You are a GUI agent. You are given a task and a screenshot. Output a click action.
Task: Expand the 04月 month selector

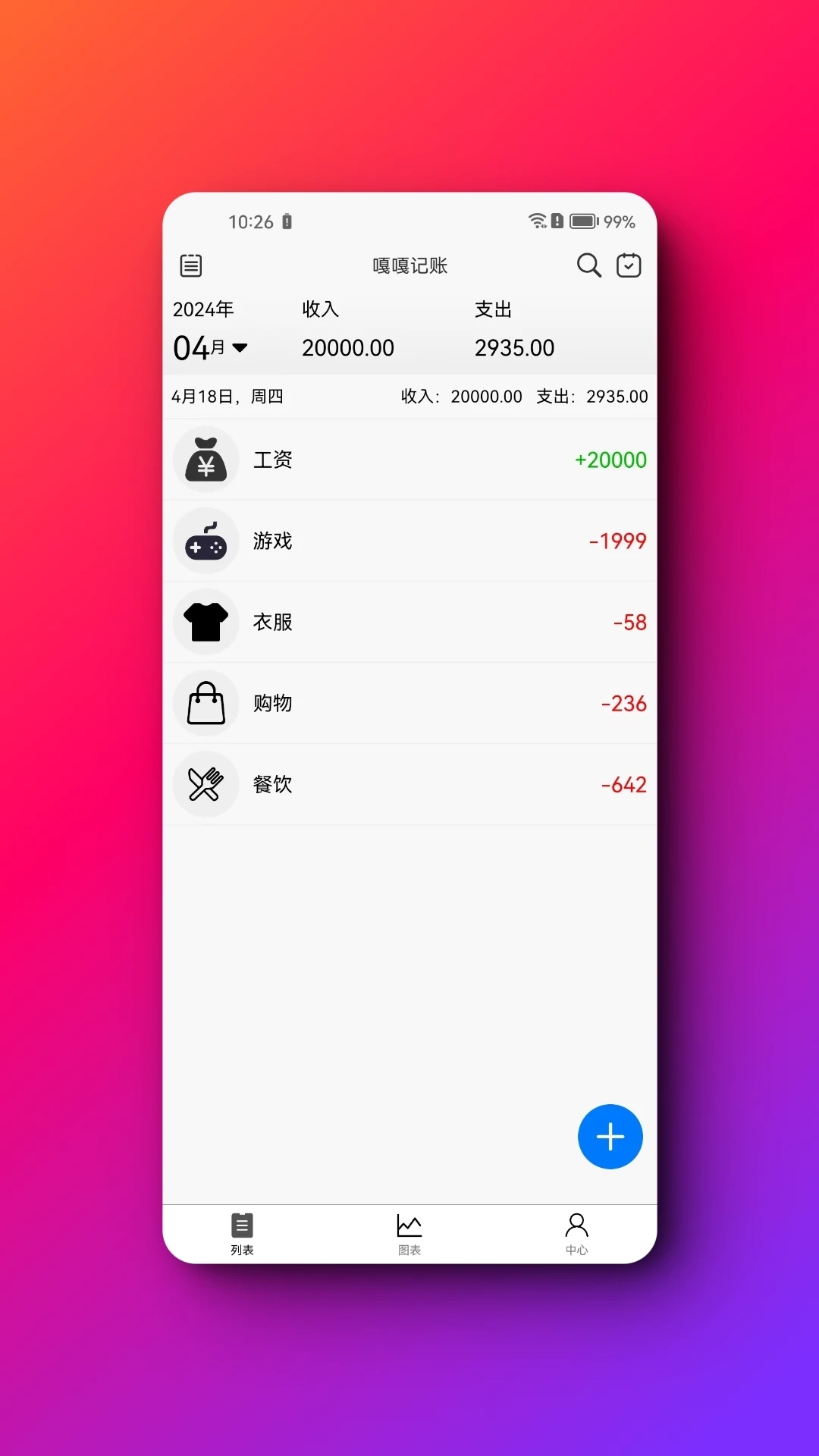pos(211,347)
